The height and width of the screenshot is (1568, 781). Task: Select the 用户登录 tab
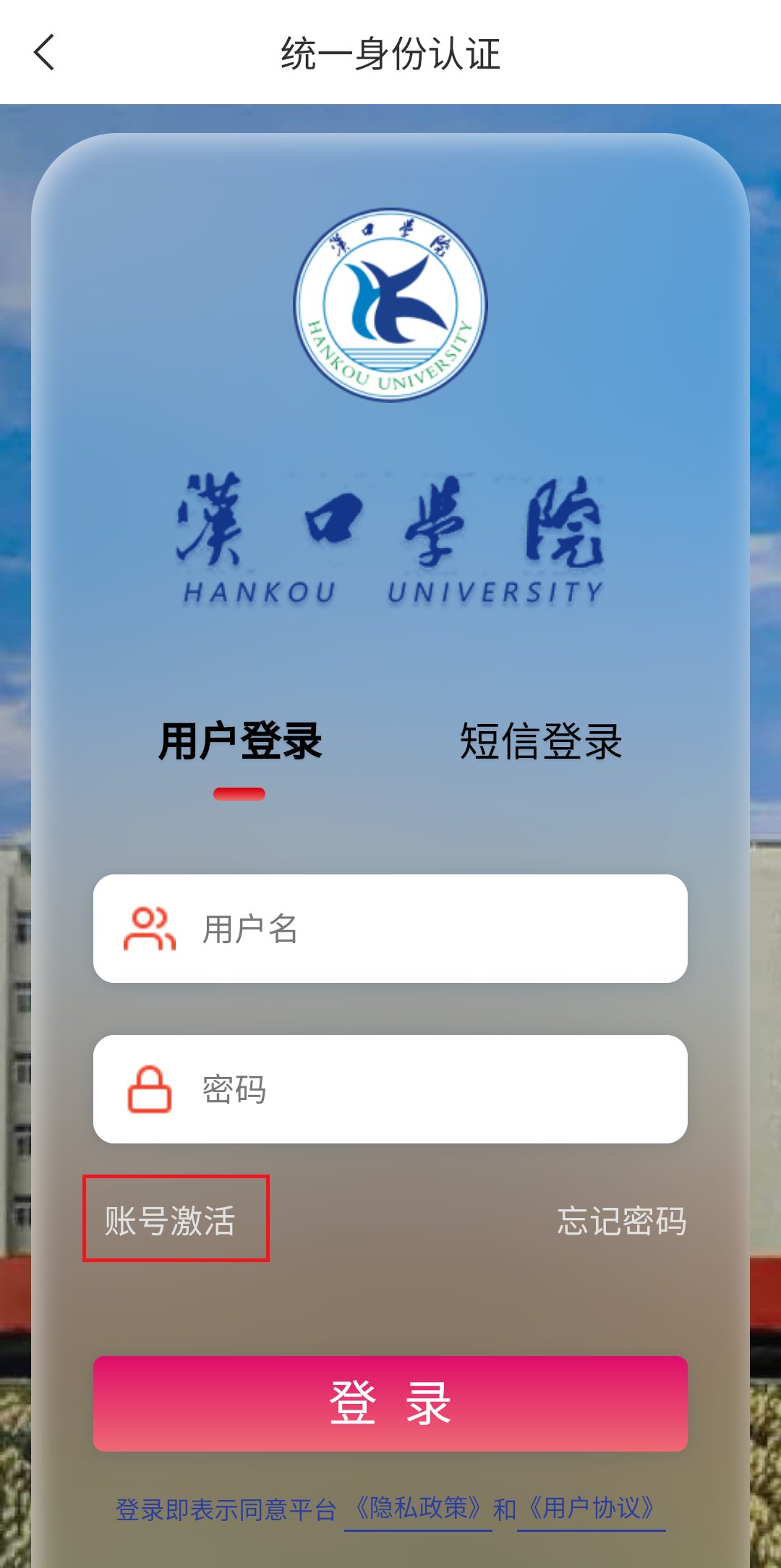[240, 742]
